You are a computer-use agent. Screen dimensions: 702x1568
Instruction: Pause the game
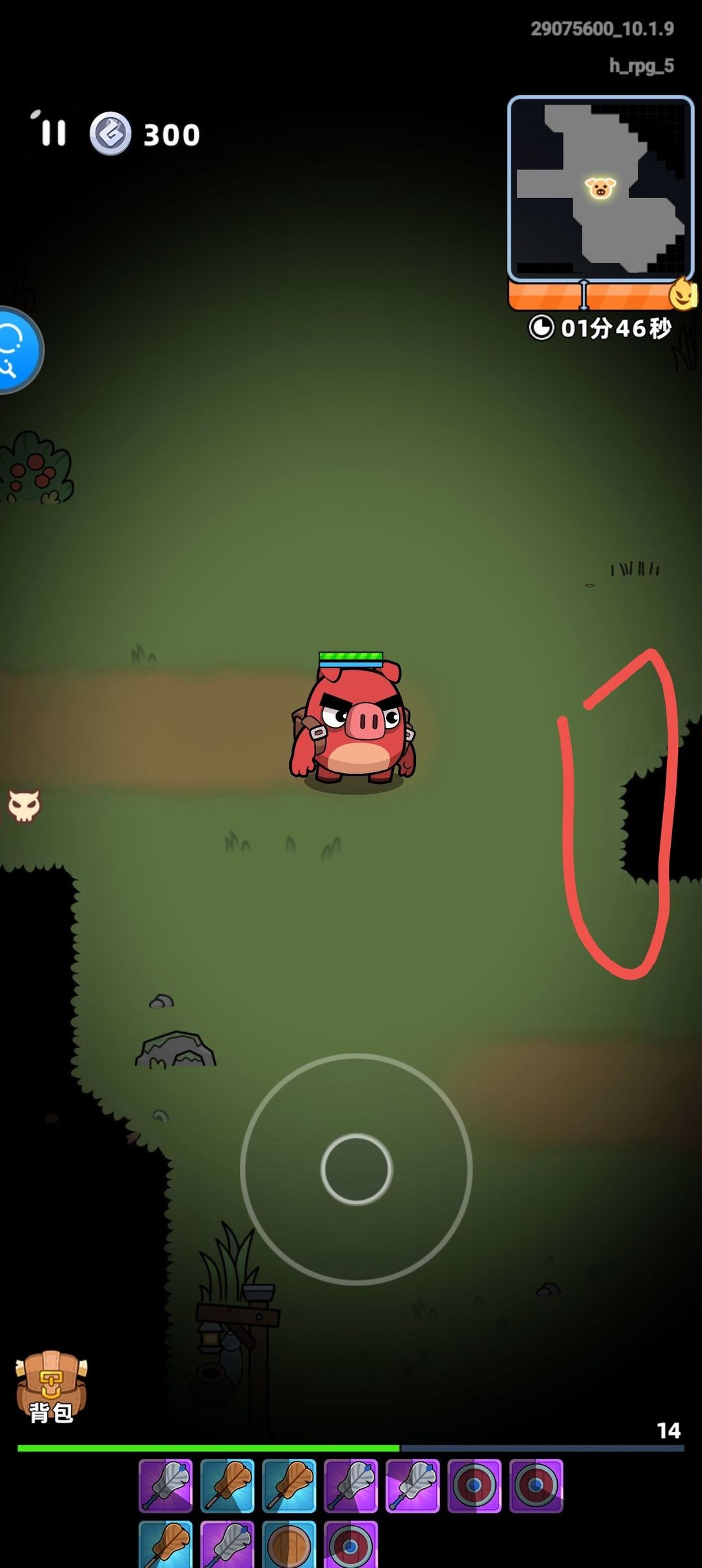point(53,133)
